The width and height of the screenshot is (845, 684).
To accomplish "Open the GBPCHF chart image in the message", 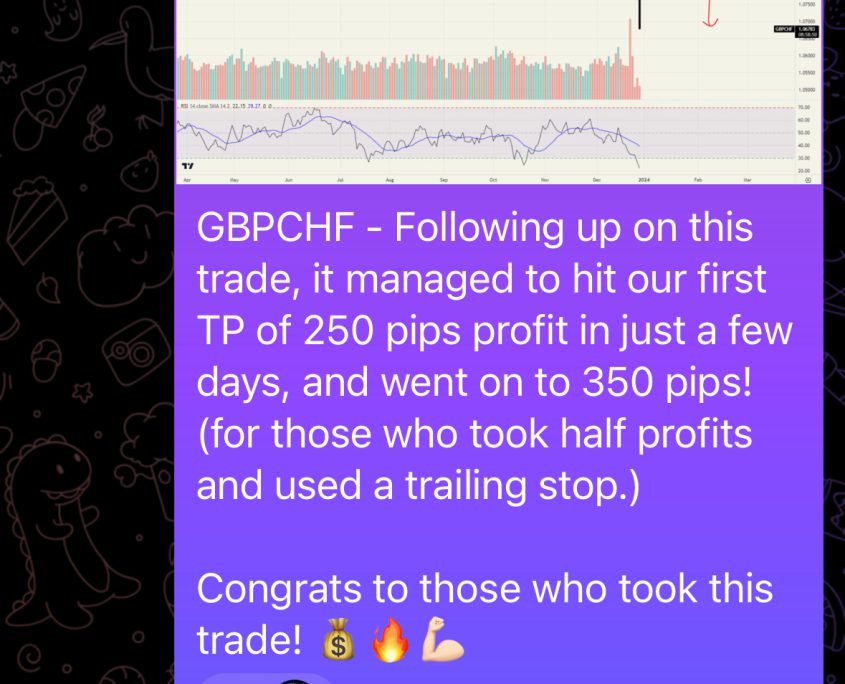I will point(498,90).
